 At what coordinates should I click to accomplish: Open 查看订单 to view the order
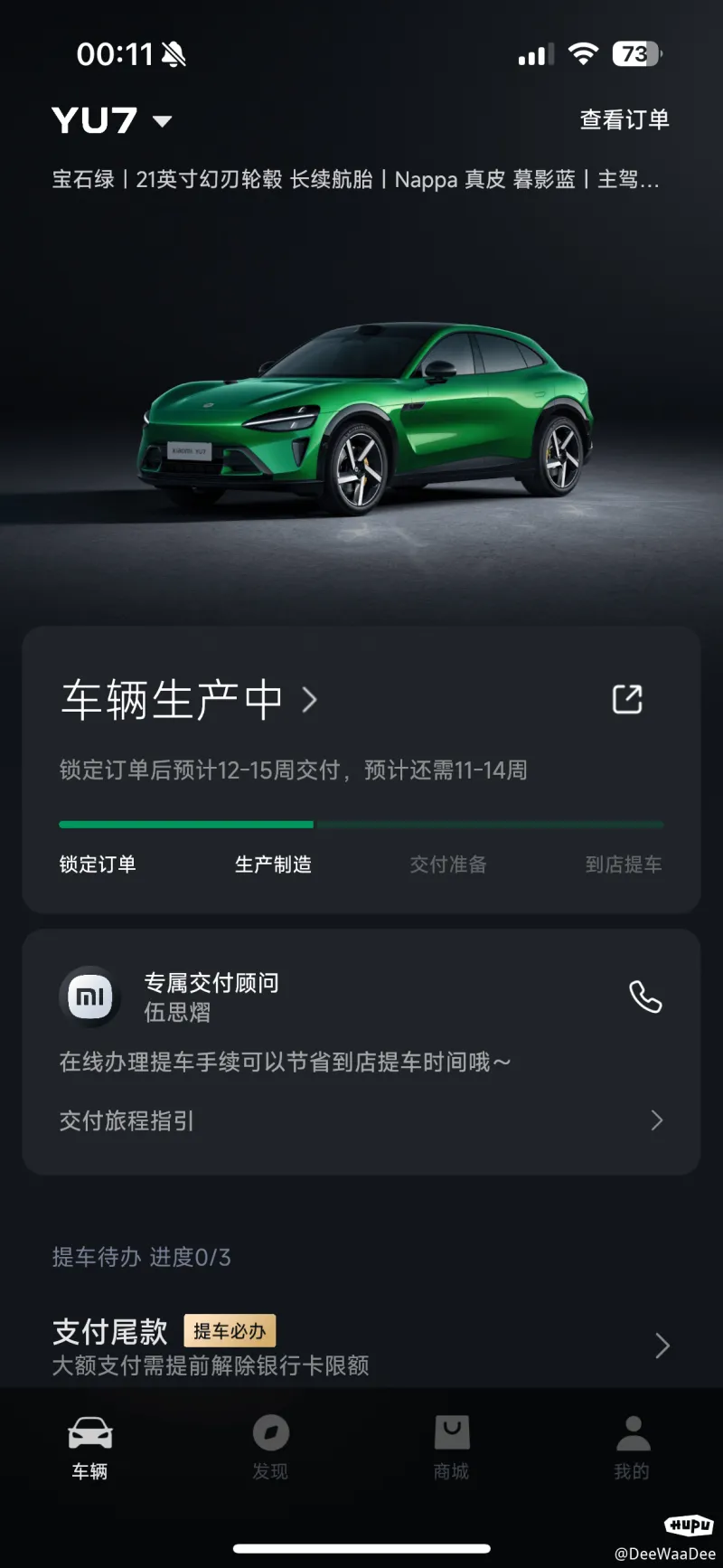tap(624, 119)
